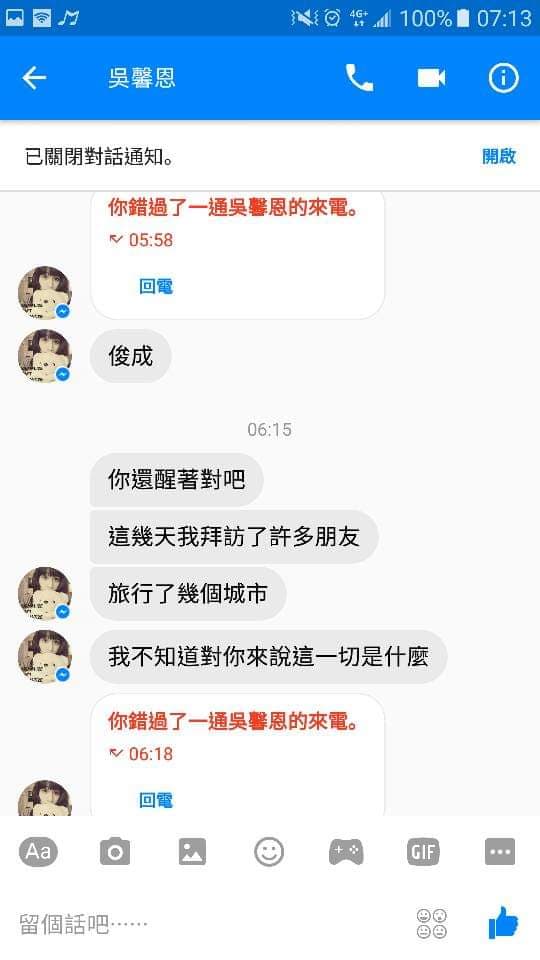Screen dimensions: 540x960
Task: Focus the 留個話吧 message input field
Action: click(x=208, y=923)
